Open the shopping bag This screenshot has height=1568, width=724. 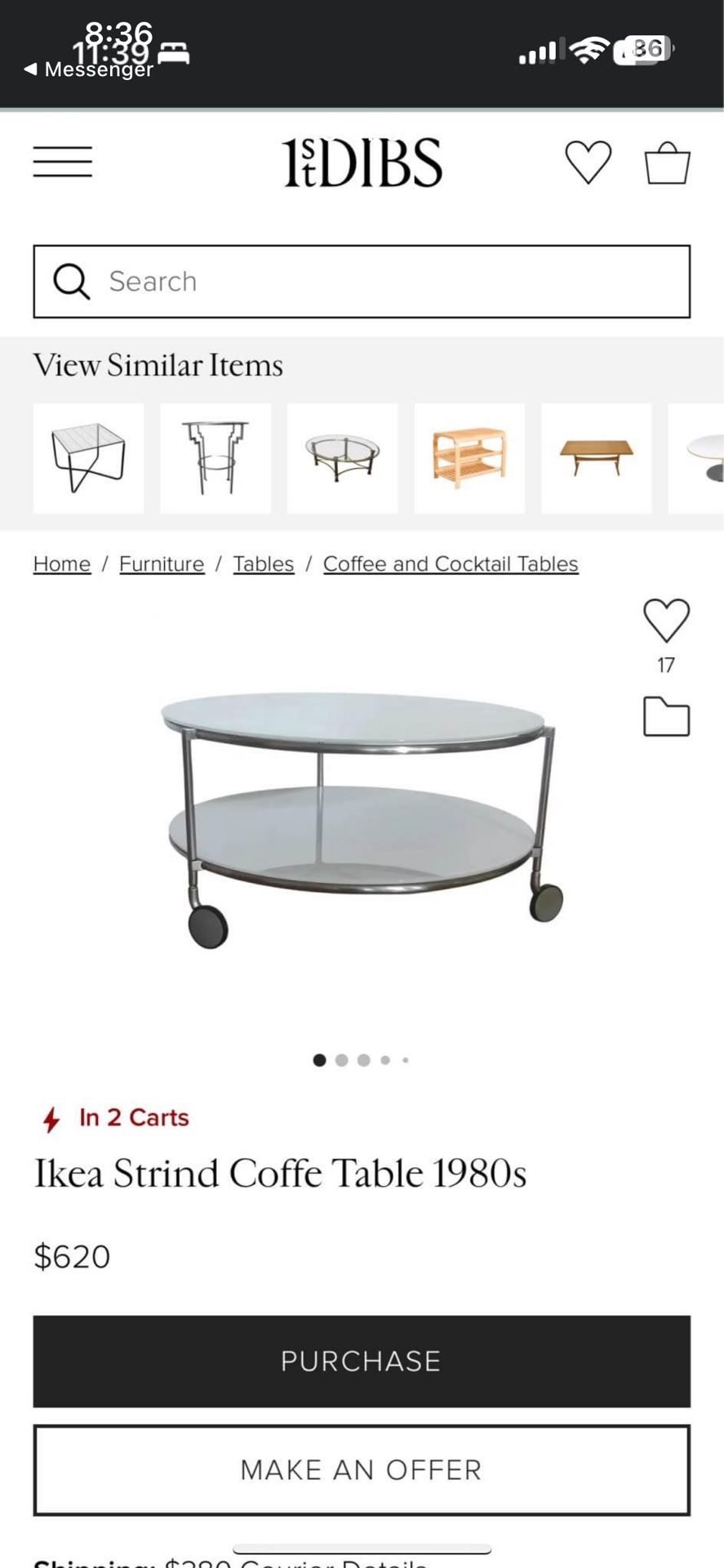pos(667,163)
